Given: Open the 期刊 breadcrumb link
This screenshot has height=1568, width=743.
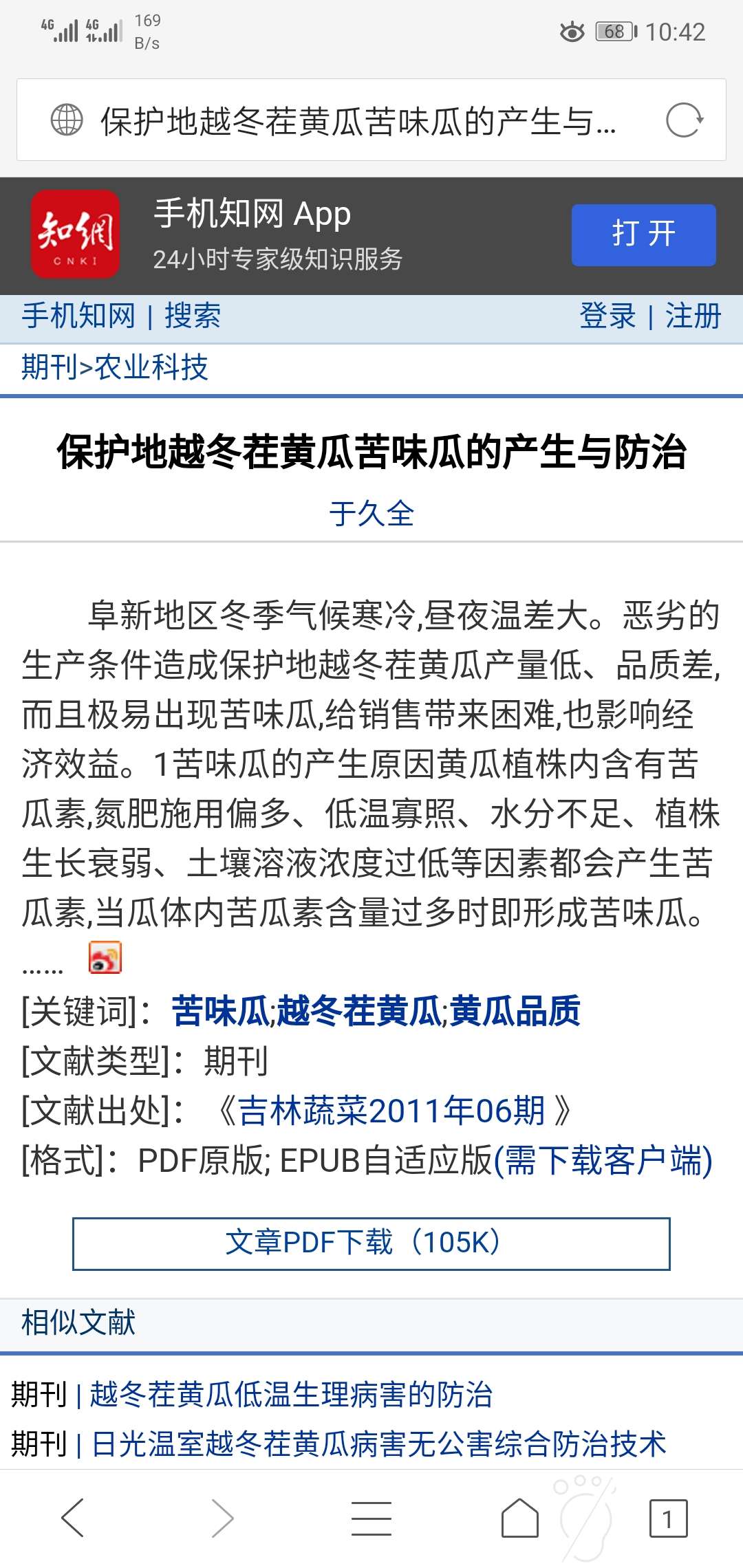Looking at the screenshot, I should 50,367.
